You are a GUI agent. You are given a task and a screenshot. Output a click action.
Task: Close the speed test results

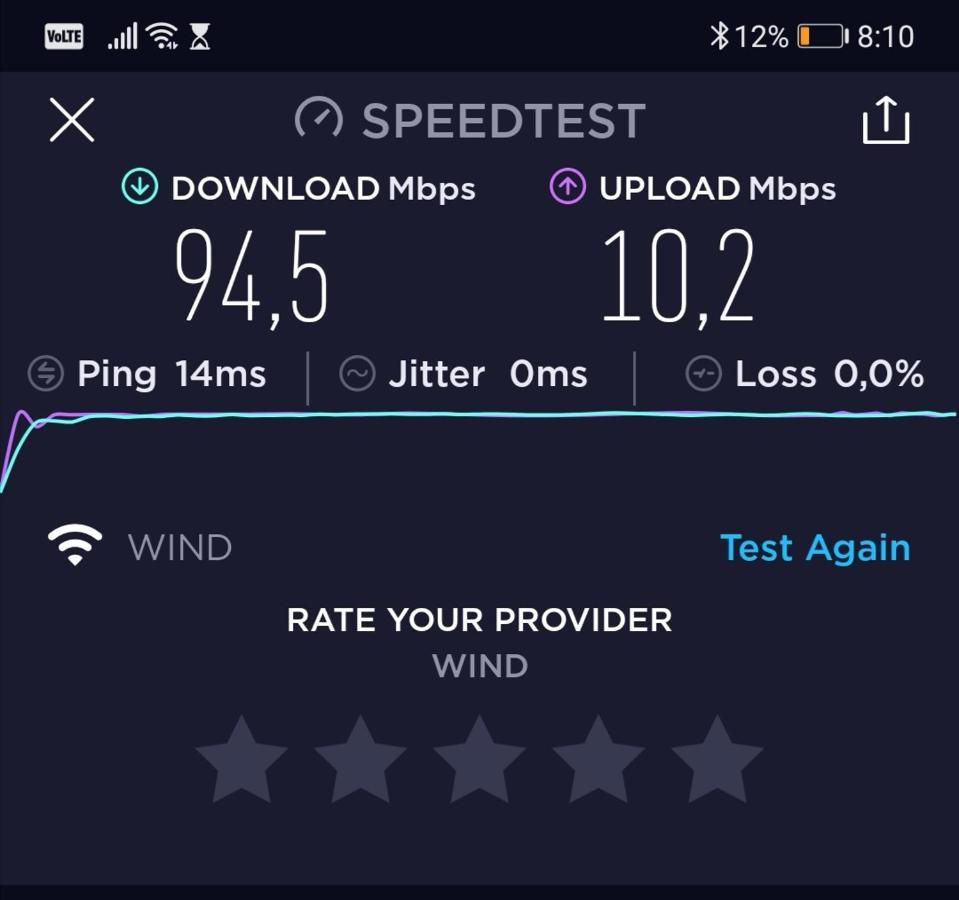(x=72, y=121)
